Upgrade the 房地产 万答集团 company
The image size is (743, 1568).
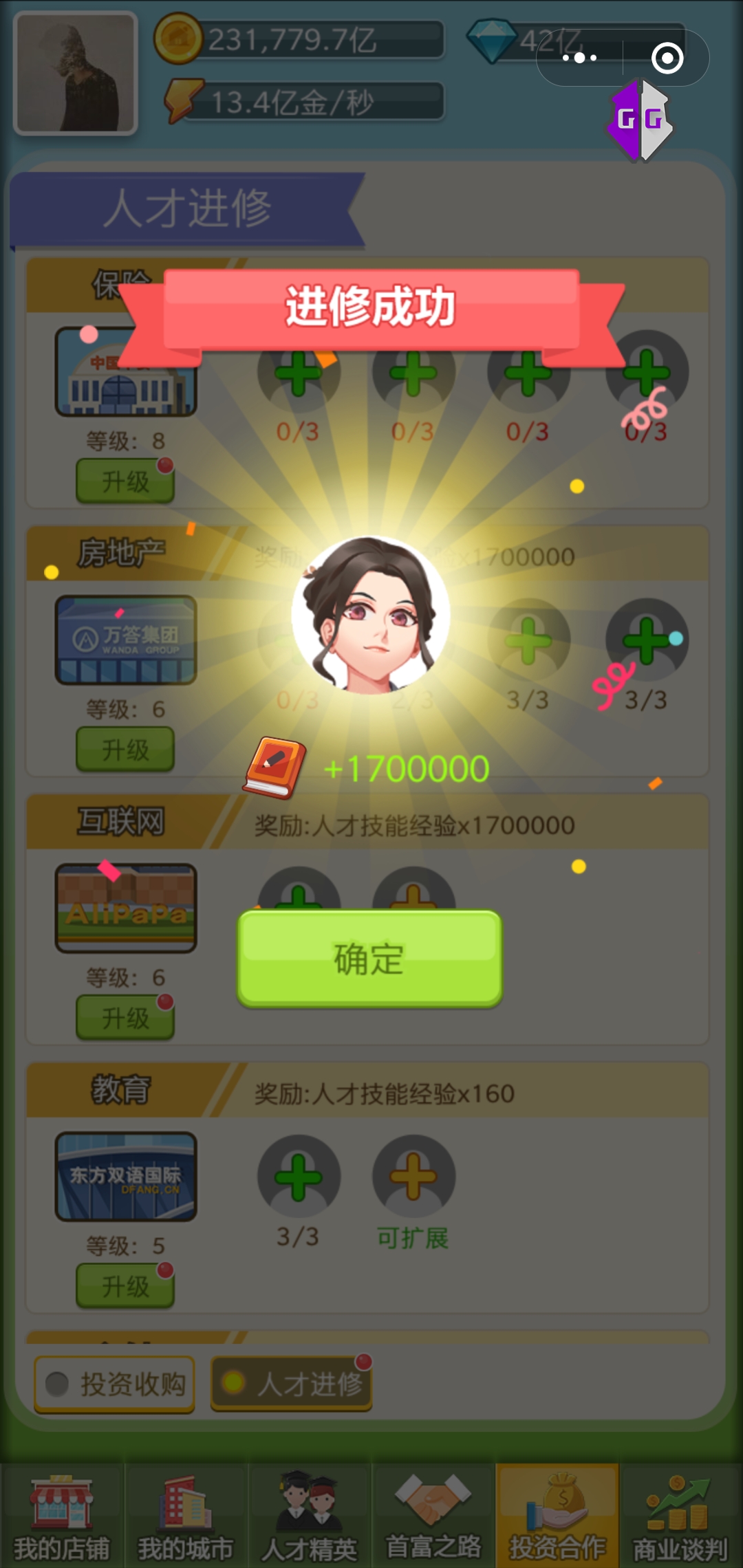[125, 749]
